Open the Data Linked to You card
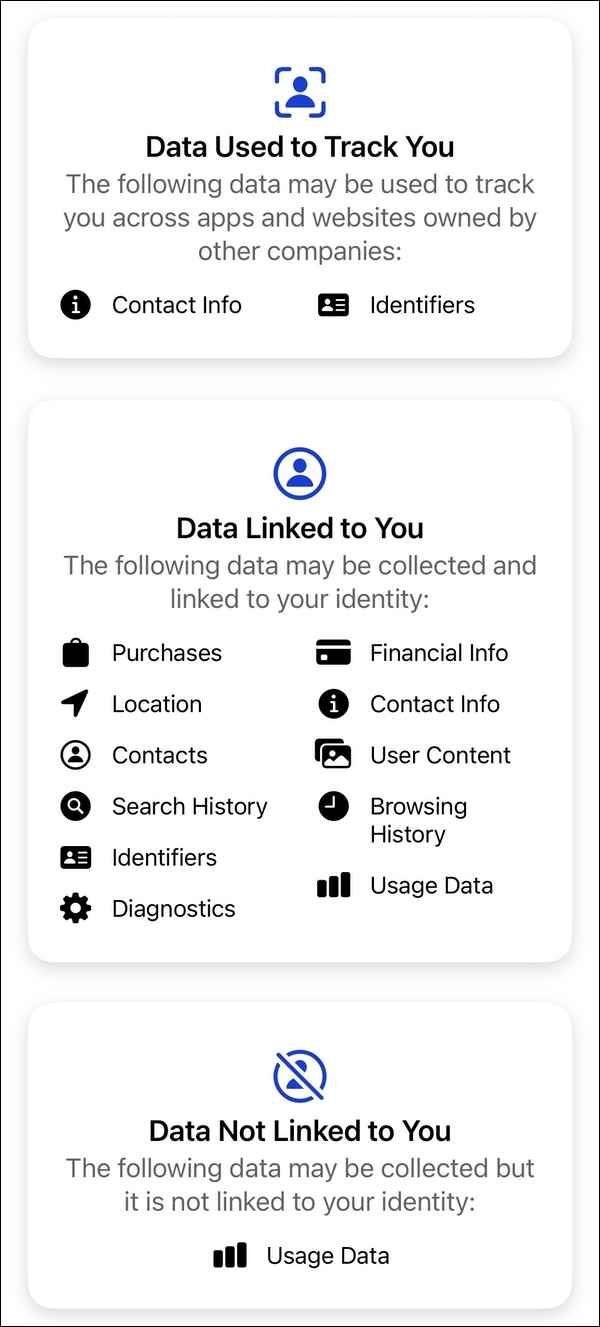Screen dimensions: 600x1327 pos(300,681)
